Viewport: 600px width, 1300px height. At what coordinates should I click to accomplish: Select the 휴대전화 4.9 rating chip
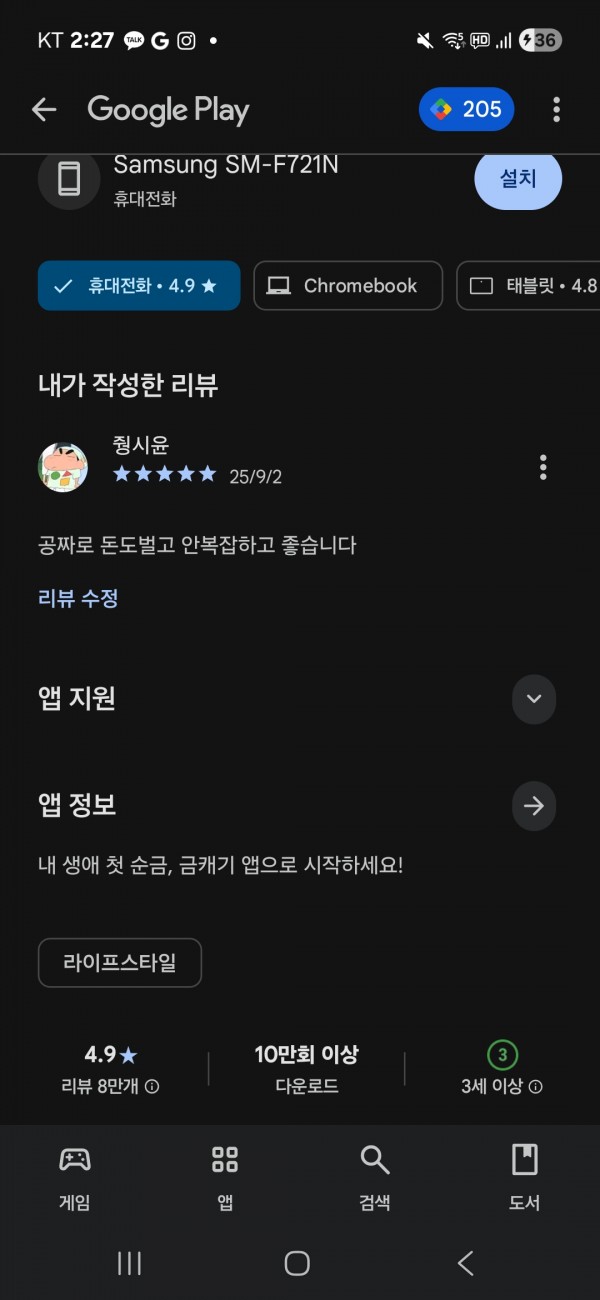coord(139,286)
